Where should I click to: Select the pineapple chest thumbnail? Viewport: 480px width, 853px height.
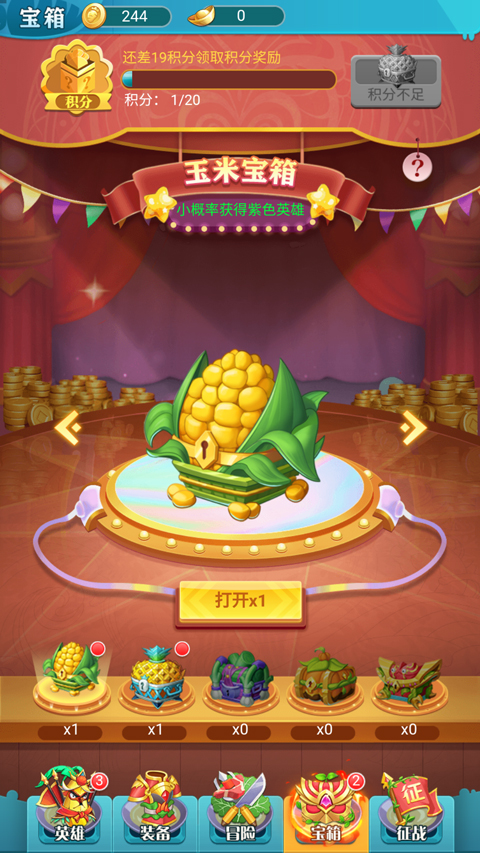(156, 676)
